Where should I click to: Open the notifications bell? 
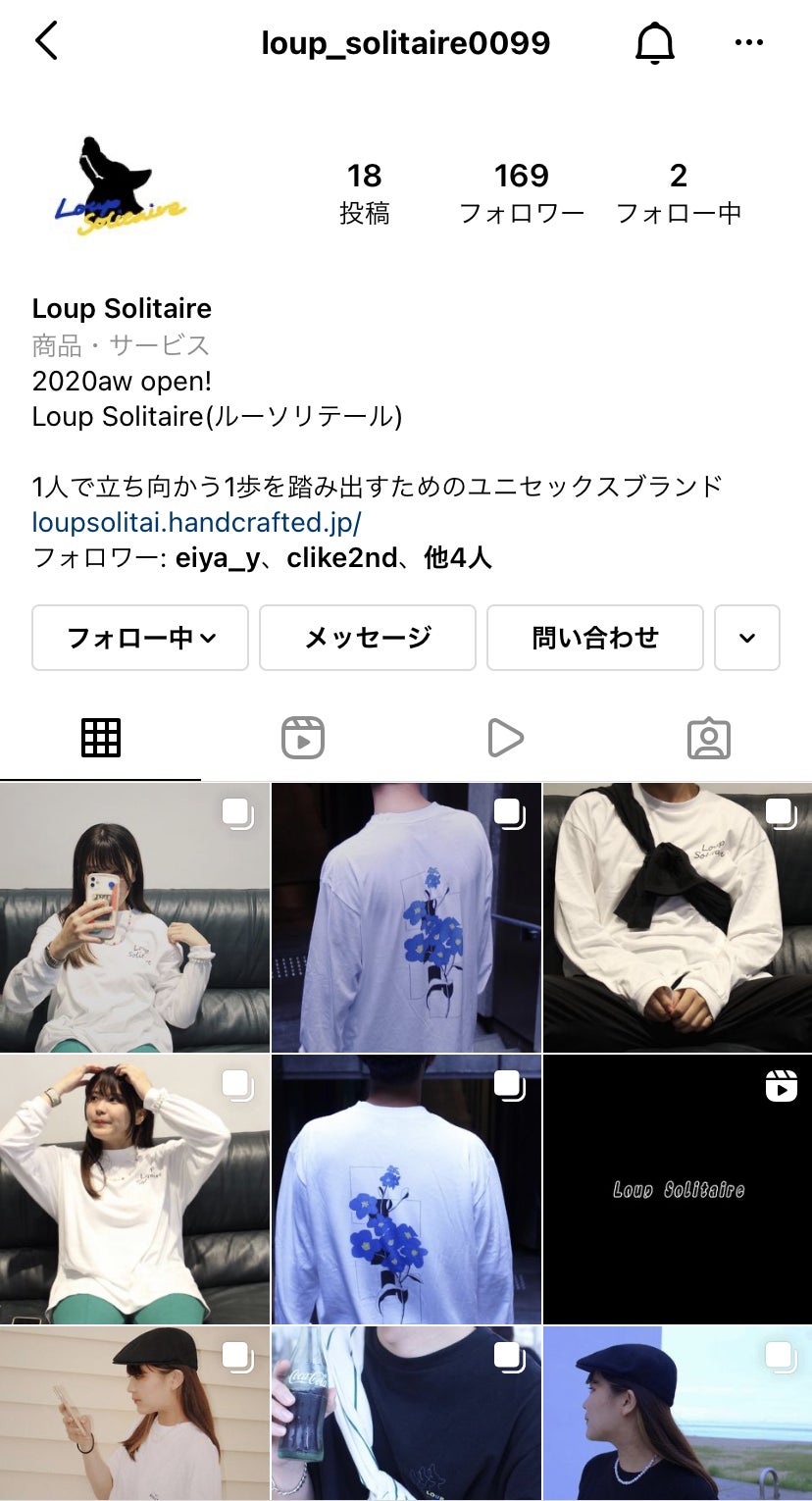click(x=655, y=42)
